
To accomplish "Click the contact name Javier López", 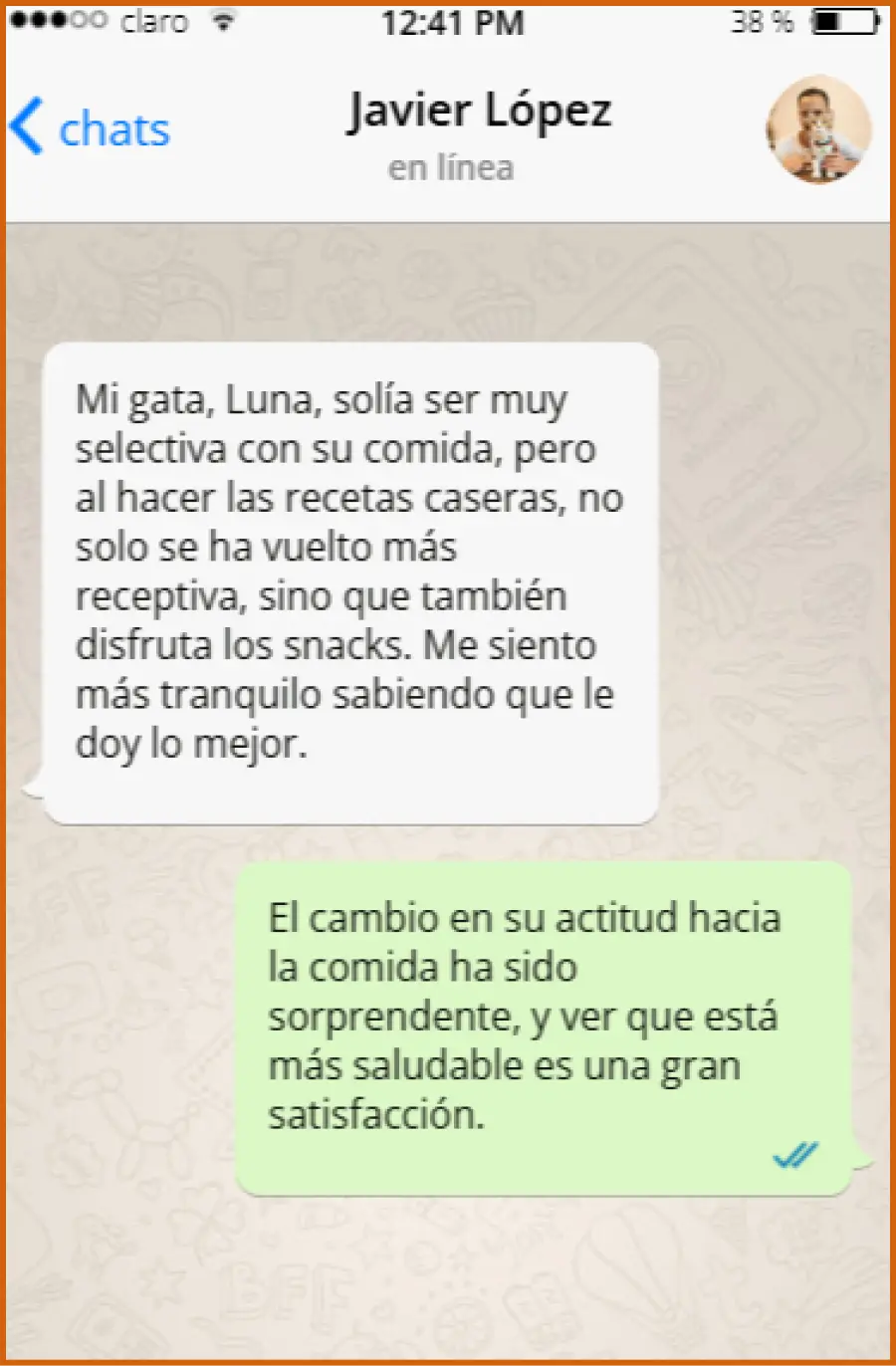I will click(x=480, y=110).
